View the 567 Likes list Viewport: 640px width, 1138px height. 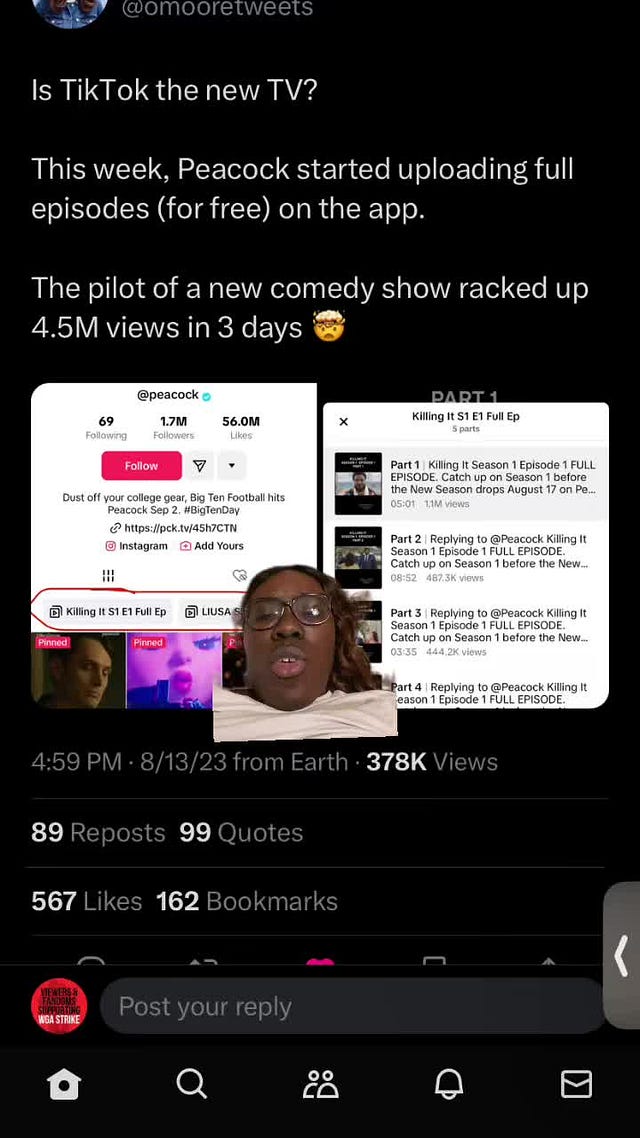[x=86, y=901]
